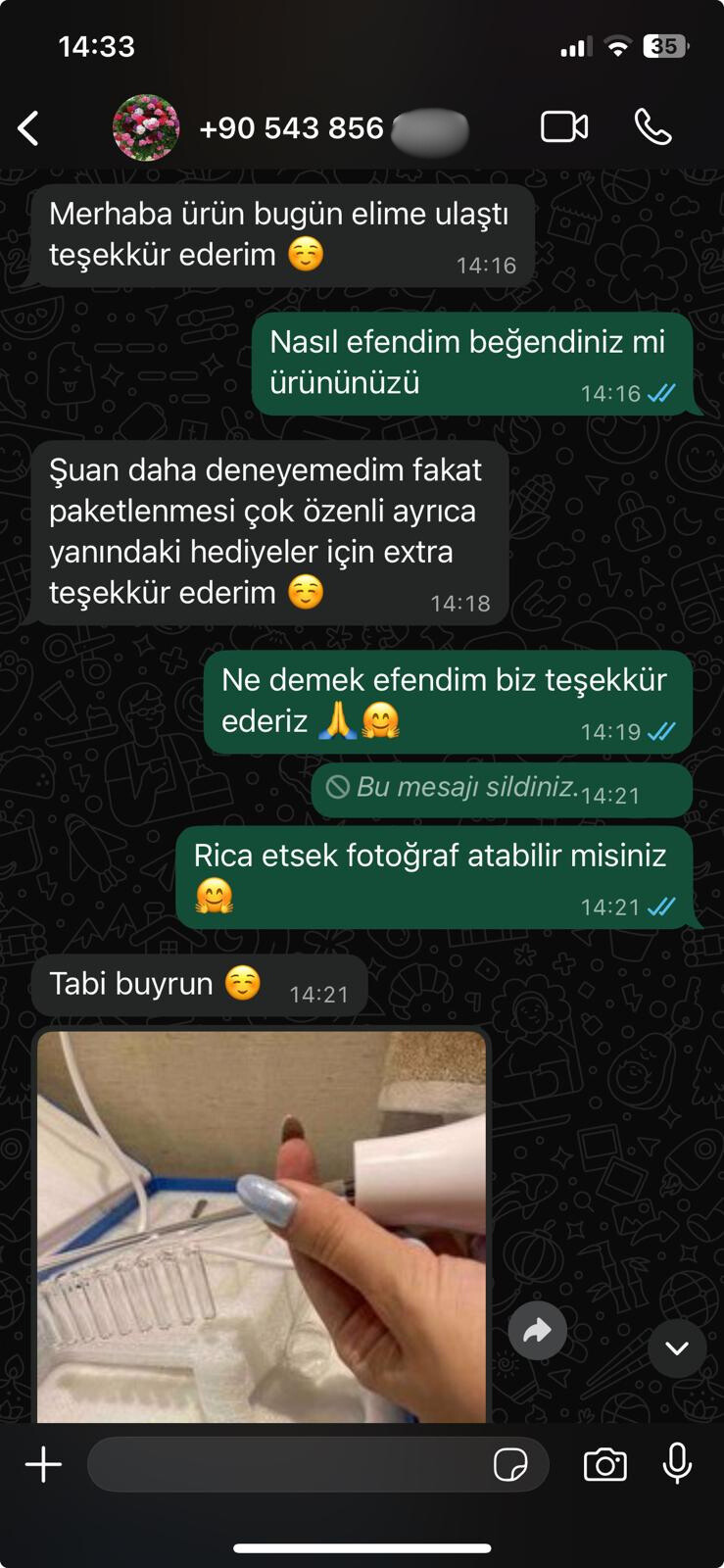Image resolution: width=724 pixels, height=1568 pixels.
Task: Open the camera to take a photo
Action: (x=604, y=1465)
